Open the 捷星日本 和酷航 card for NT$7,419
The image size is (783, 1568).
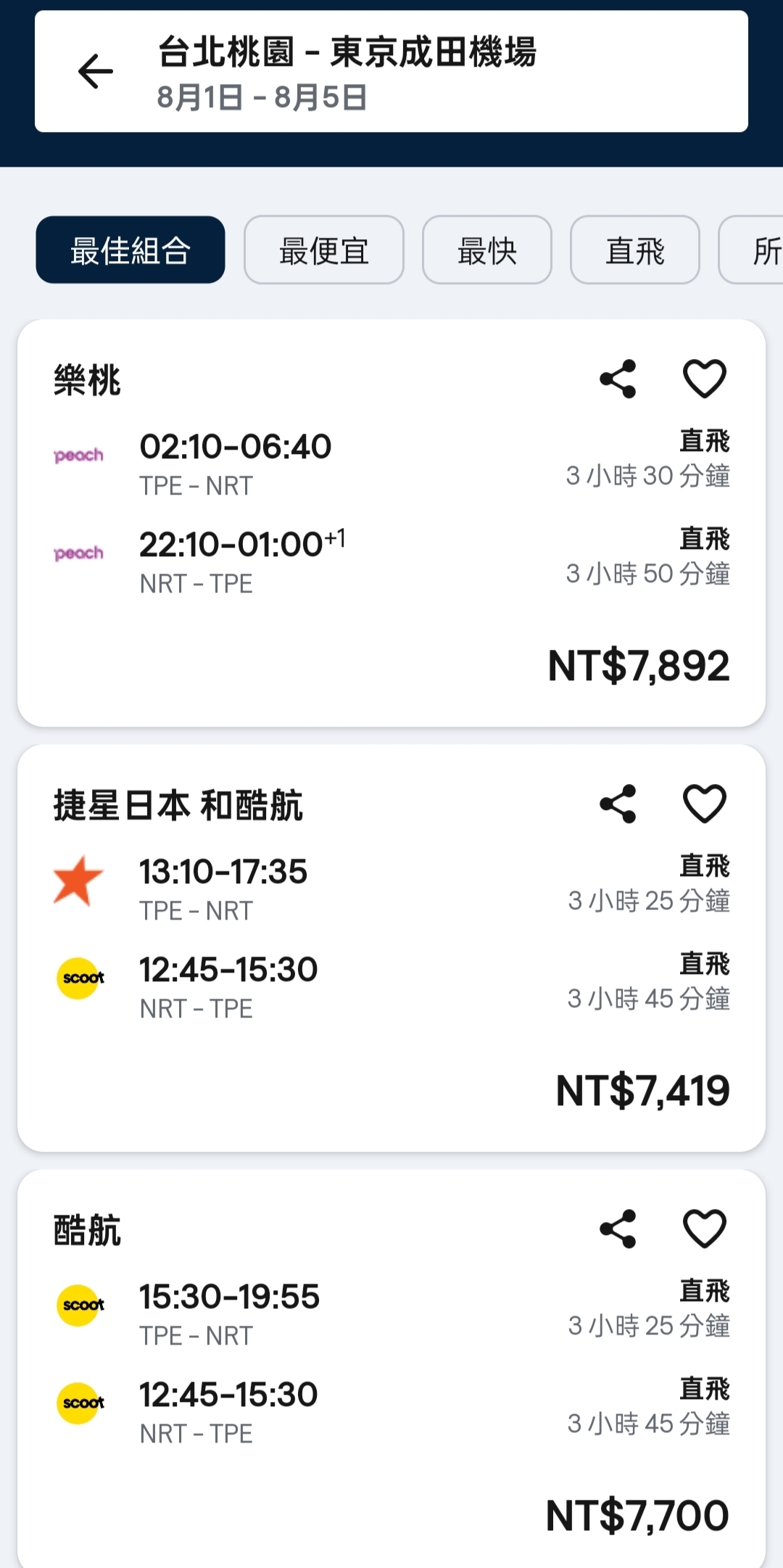(x=391, y=948)
